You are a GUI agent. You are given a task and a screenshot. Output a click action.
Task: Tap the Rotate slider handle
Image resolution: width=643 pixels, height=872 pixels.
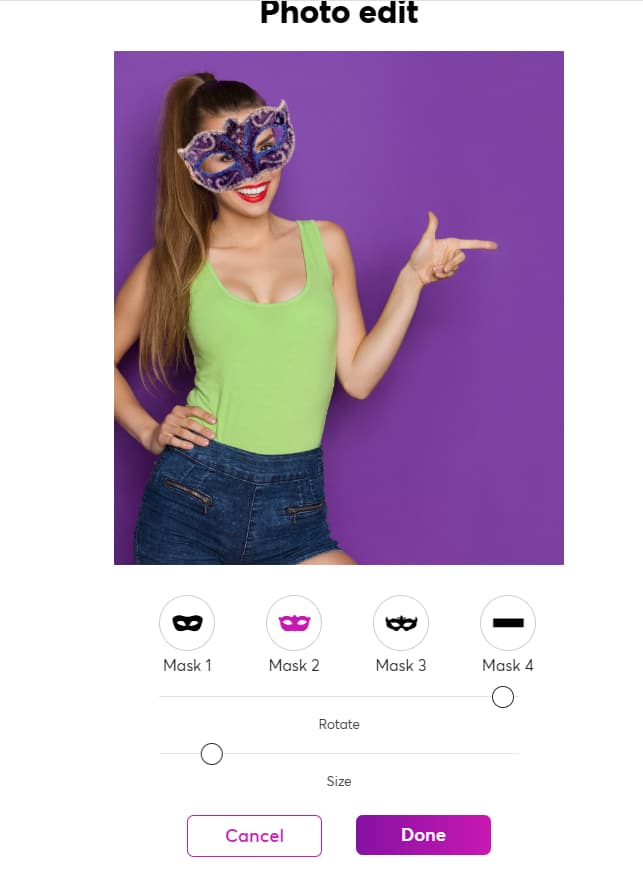point(503,697)
